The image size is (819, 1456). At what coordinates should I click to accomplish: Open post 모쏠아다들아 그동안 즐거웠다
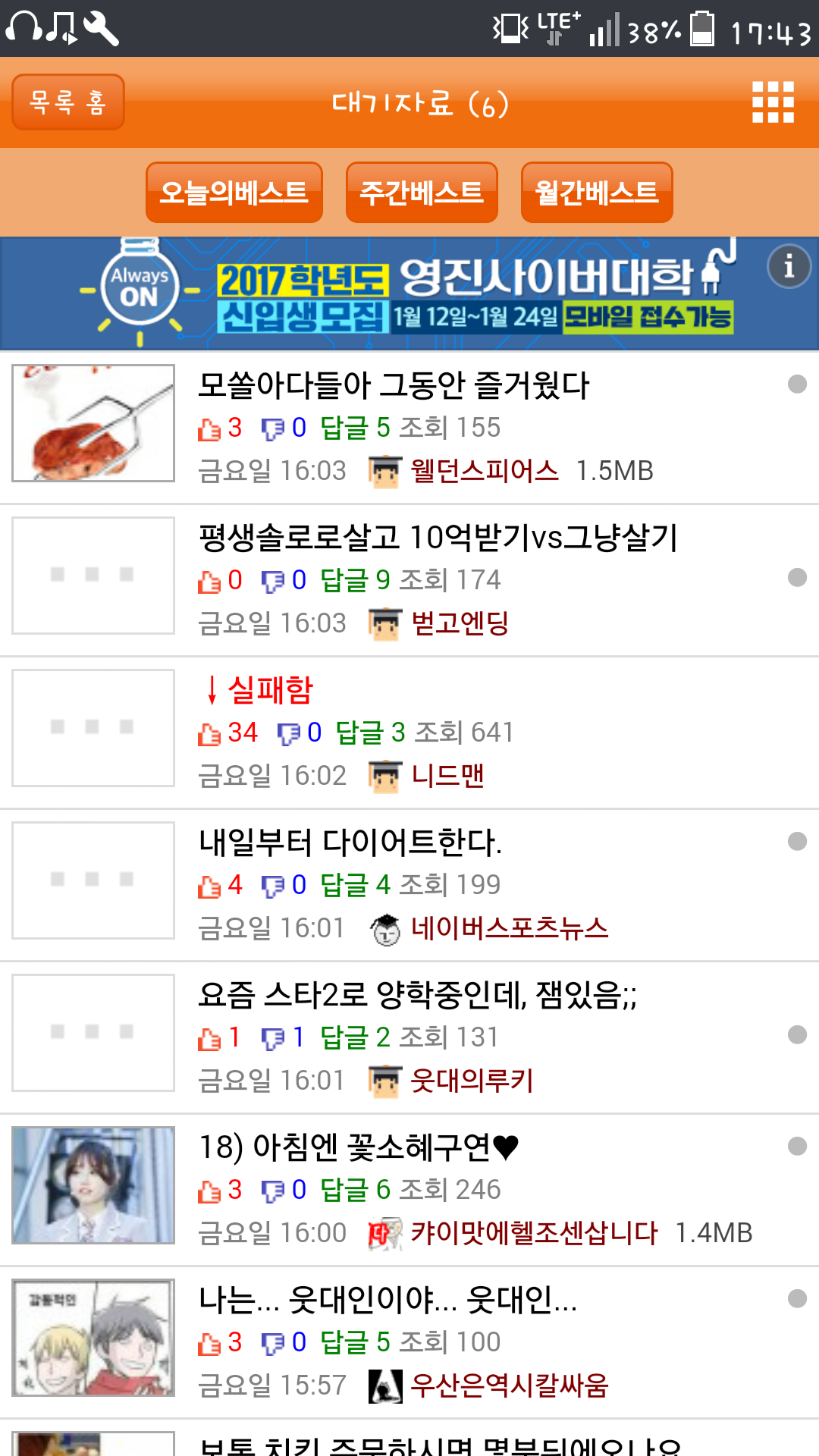(x=393, y=386)
